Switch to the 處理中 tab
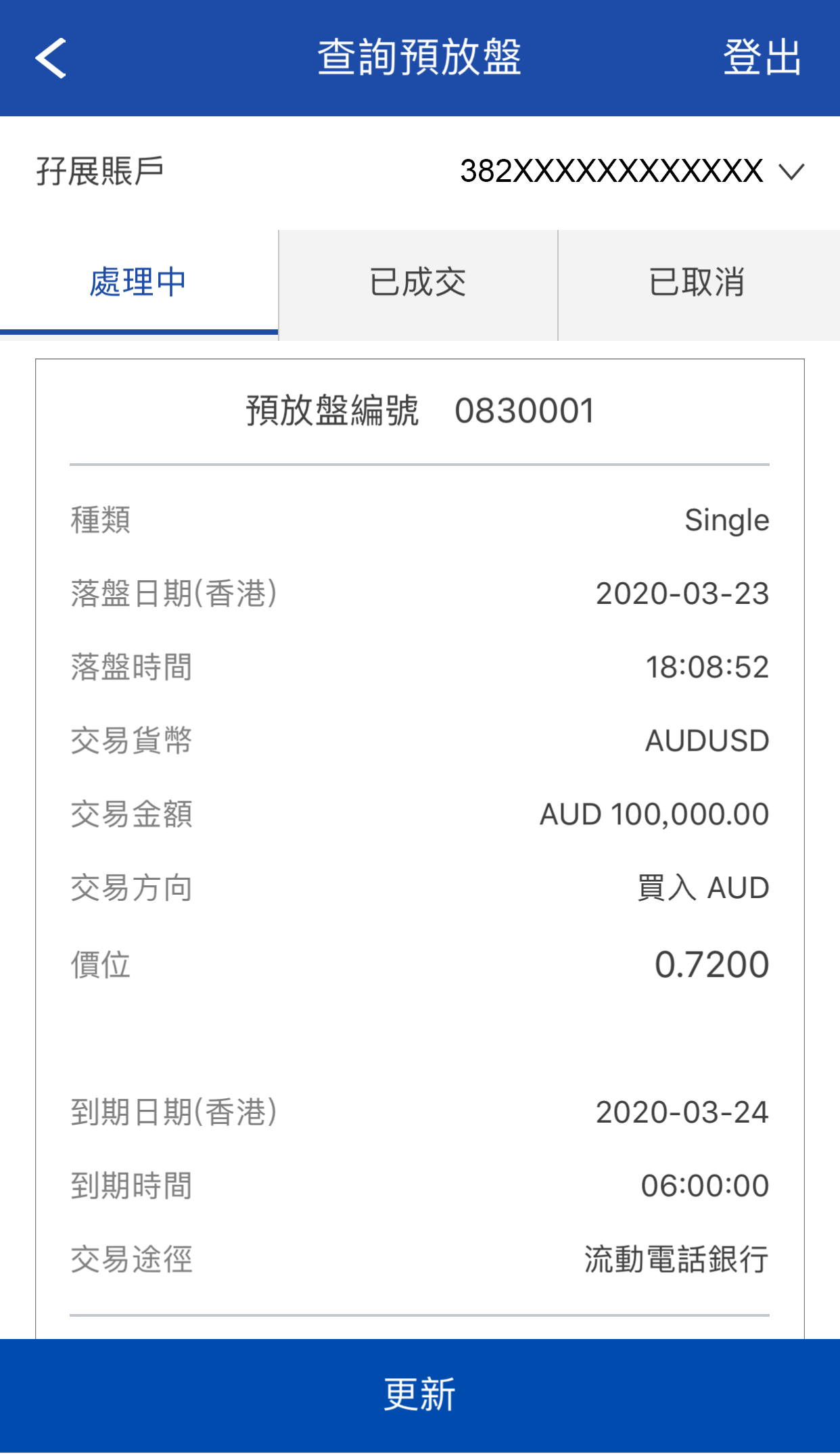 click(139, 283)
